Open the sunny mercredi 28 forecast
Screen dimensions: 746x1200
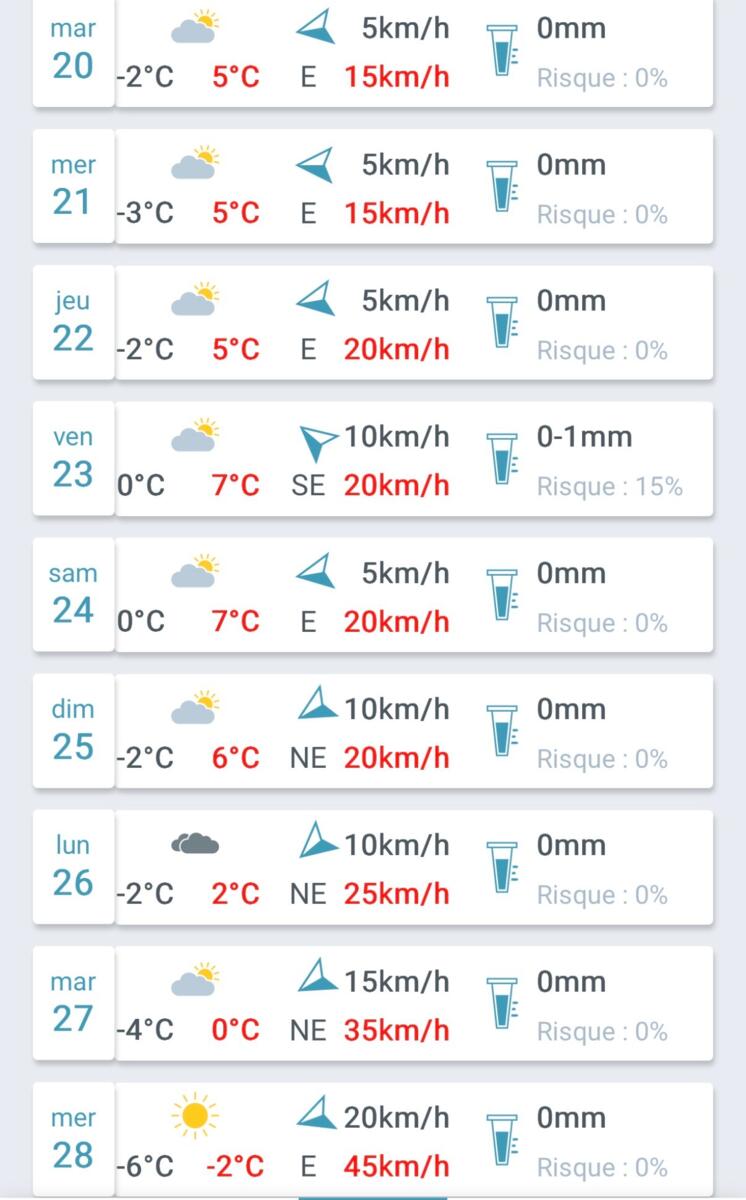click(x=373, y=1140)
